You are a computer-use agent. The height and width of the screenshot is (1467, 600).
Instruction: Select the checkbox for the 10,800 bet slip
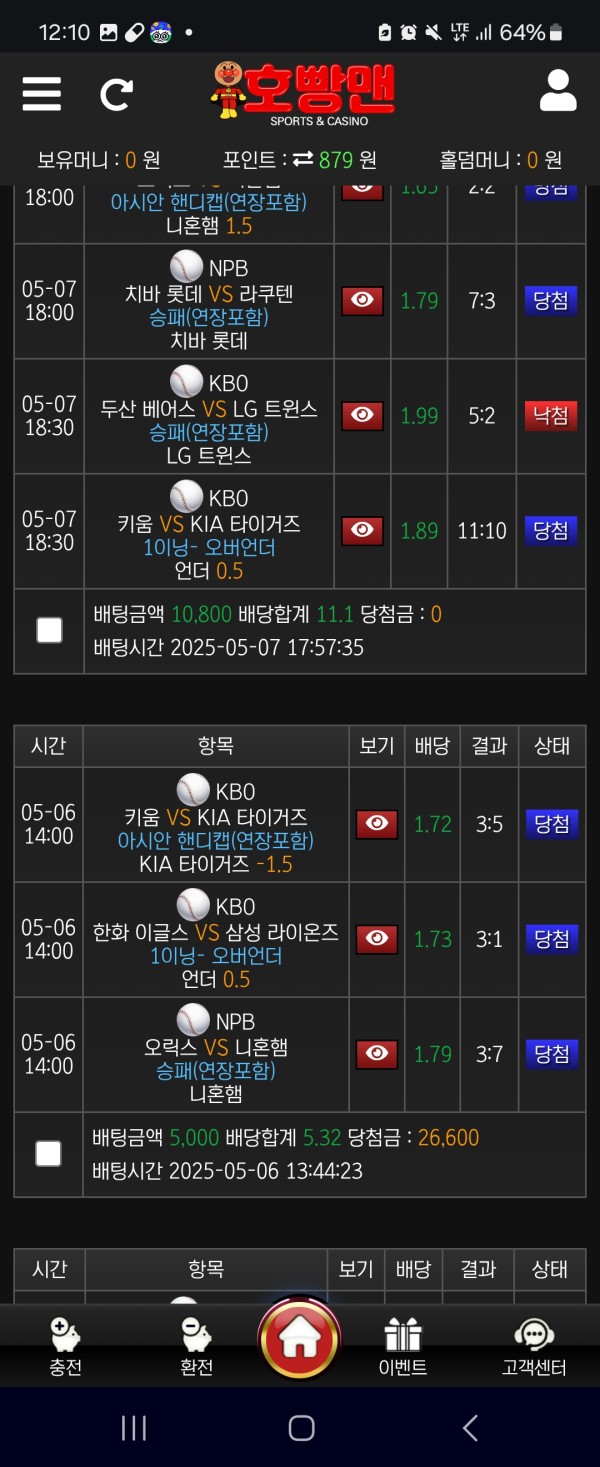(x=49, y=630)
